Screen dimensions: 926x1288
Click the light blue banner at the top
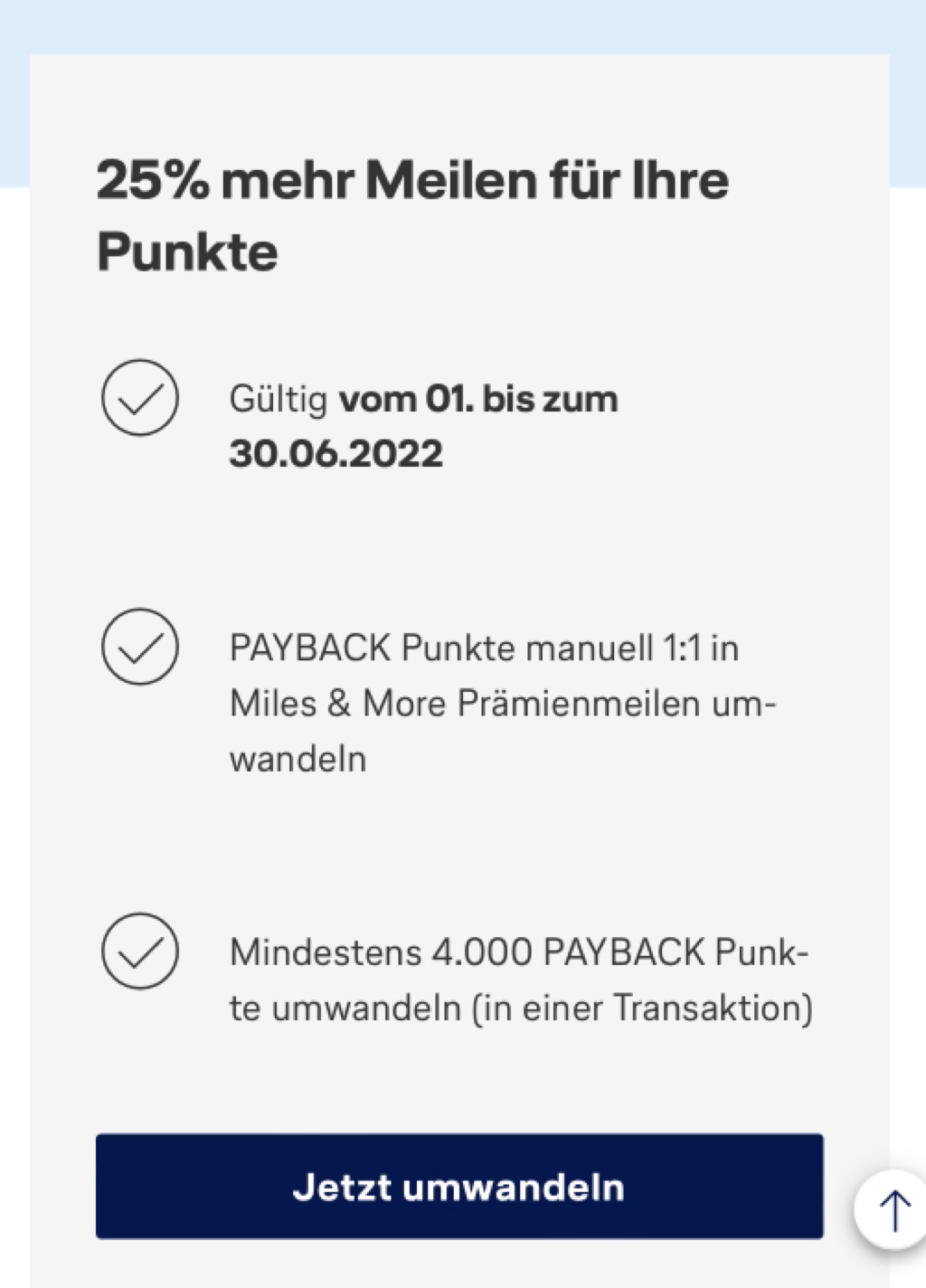[463, 23]
